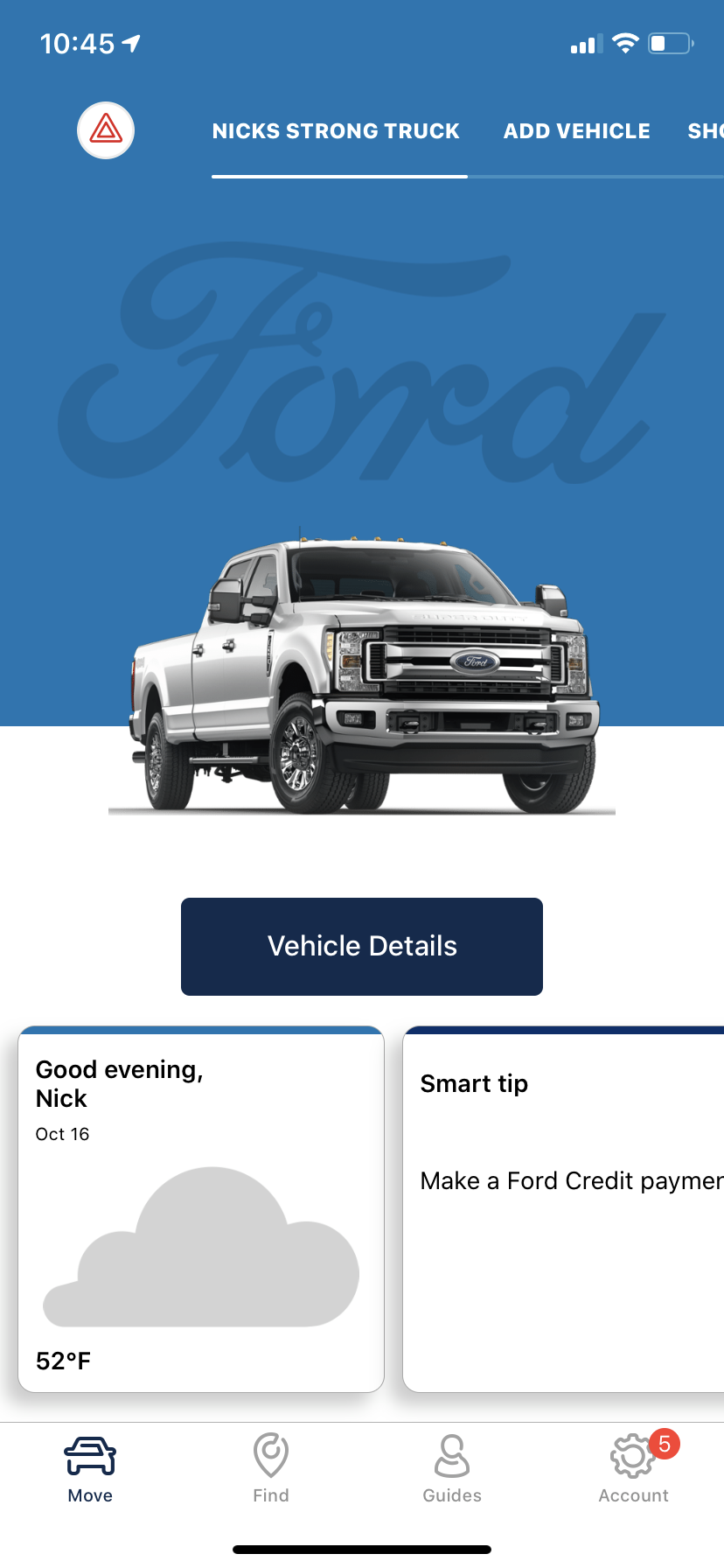This screenshot has width=724, height=1568.
Task: Open the Account gear icon
Action: 633,1453
